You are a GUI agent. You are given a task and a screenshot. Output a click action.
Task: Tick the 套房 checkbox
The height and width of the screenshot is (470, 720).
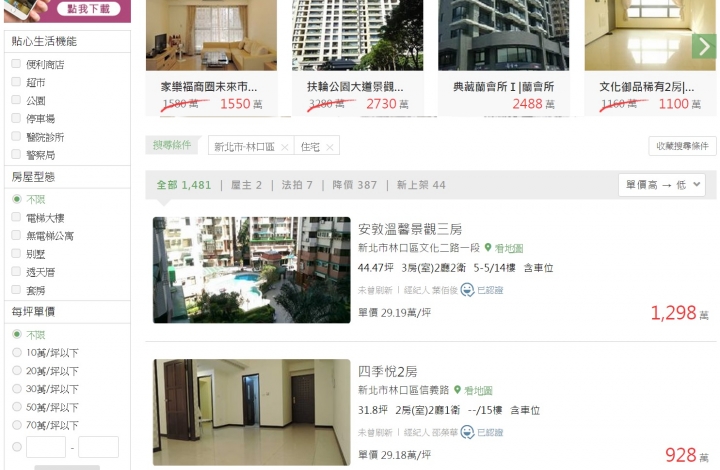[x=16, y=289]
